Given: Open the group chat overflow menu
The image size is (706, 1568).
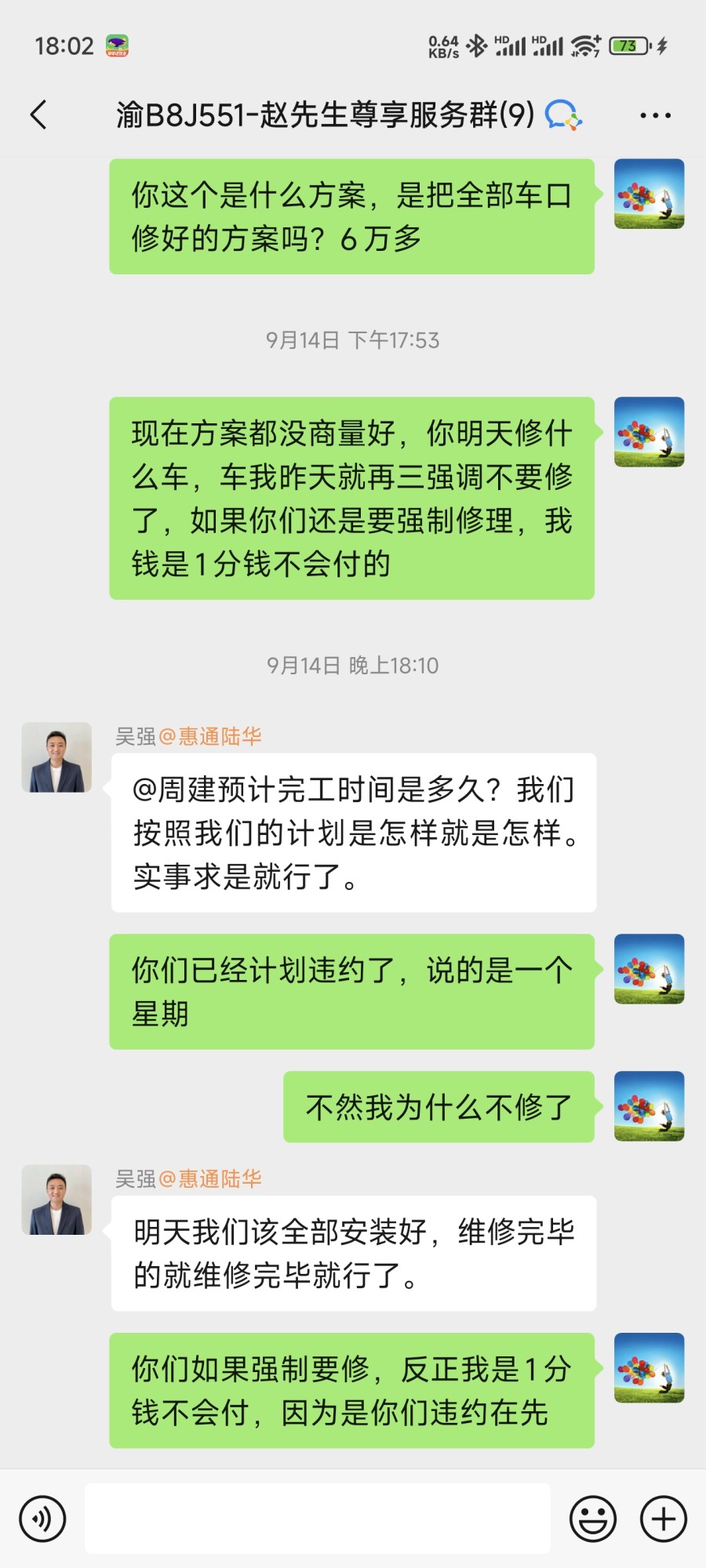Looking at the screenshot, I should point(655,115).
